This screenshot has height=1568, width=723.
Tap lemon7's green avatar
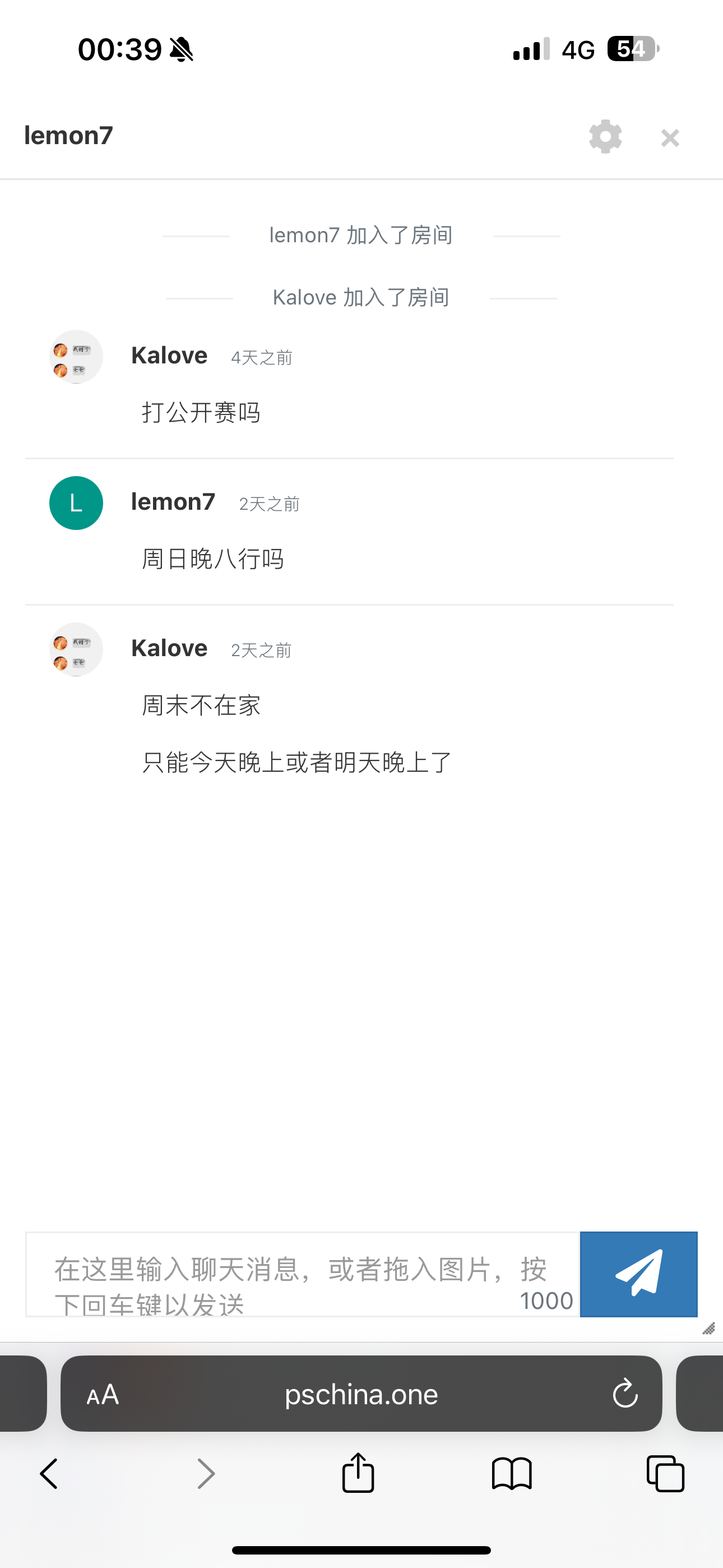(x=76, y=504)
